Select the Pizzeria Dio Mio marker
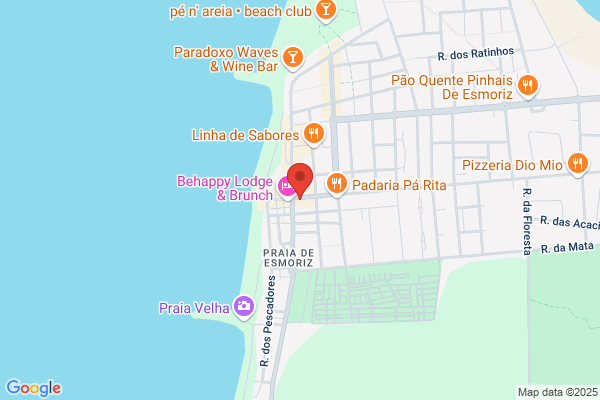600x400 pixels. pyautogui.click(x=577, y=164)
